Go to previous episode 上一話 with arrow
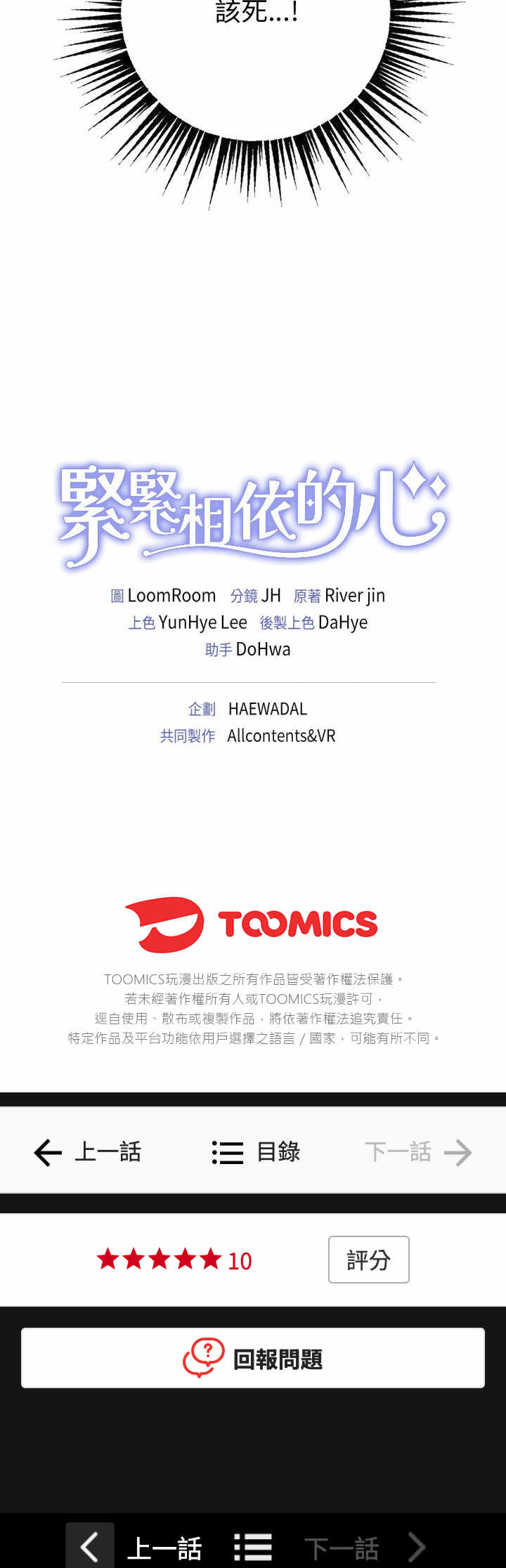 coord(88,1152)
